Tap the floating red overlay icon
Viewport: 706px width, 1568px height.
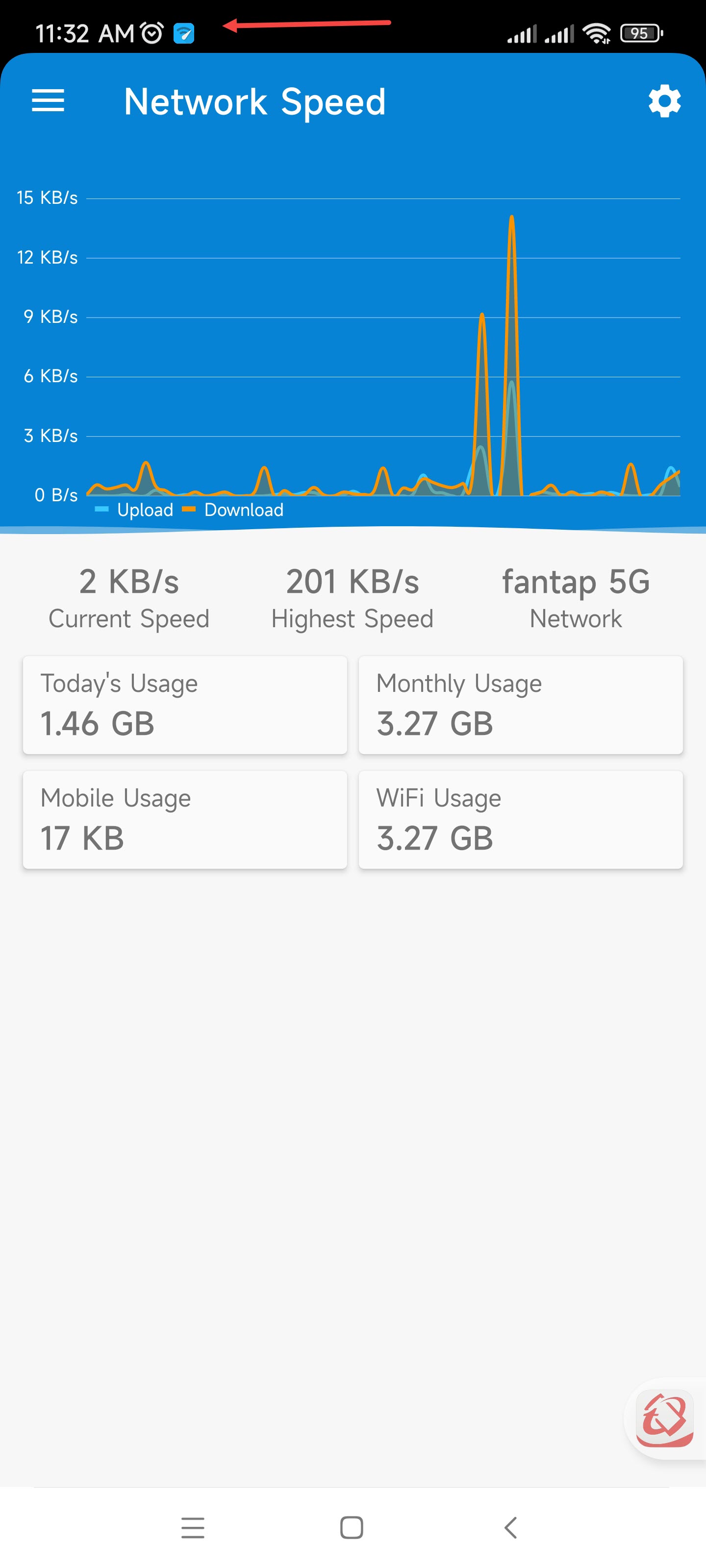click(x=665, y=1418)
